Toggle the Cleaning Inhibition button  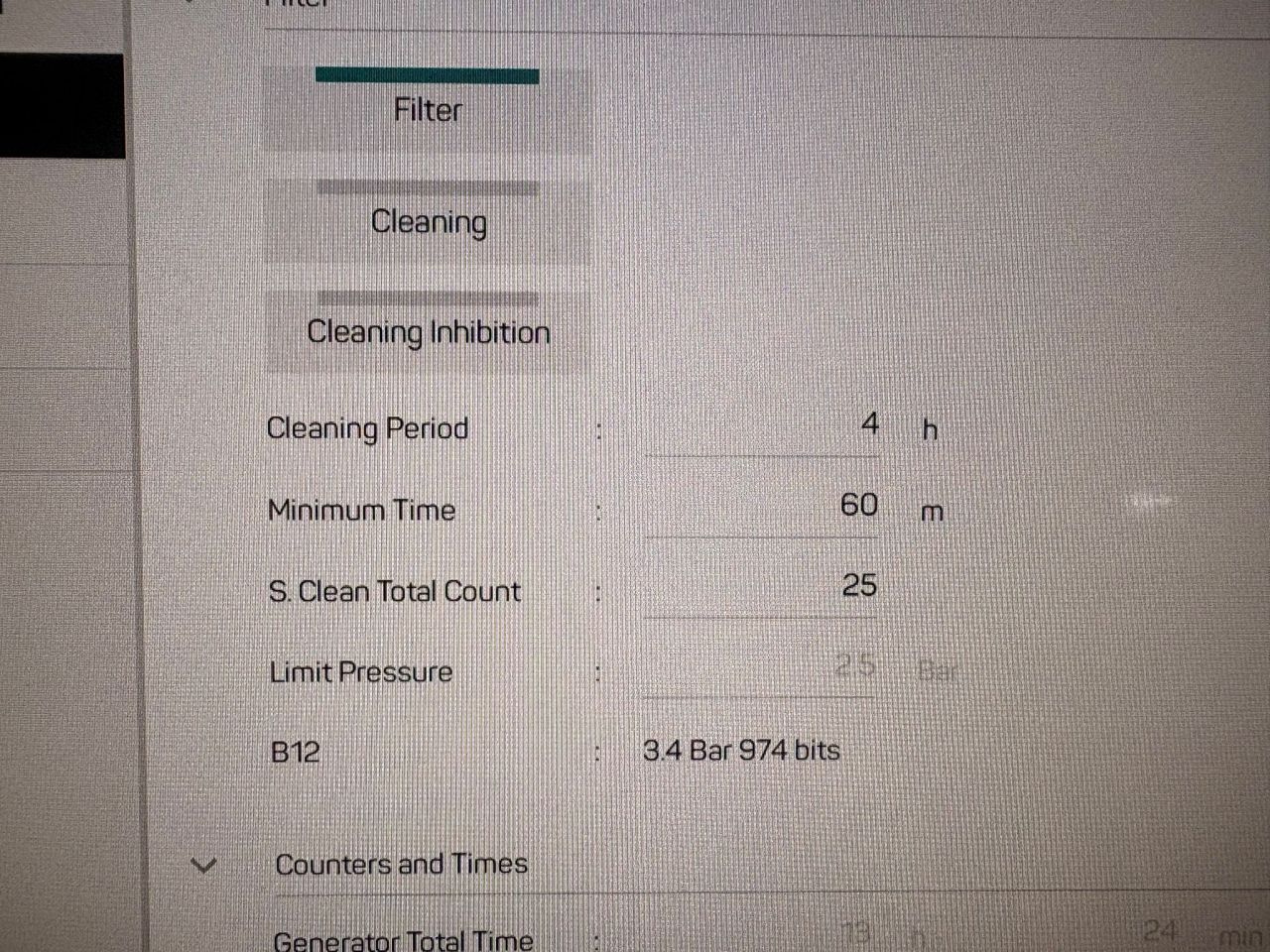[x=428, y=332]
